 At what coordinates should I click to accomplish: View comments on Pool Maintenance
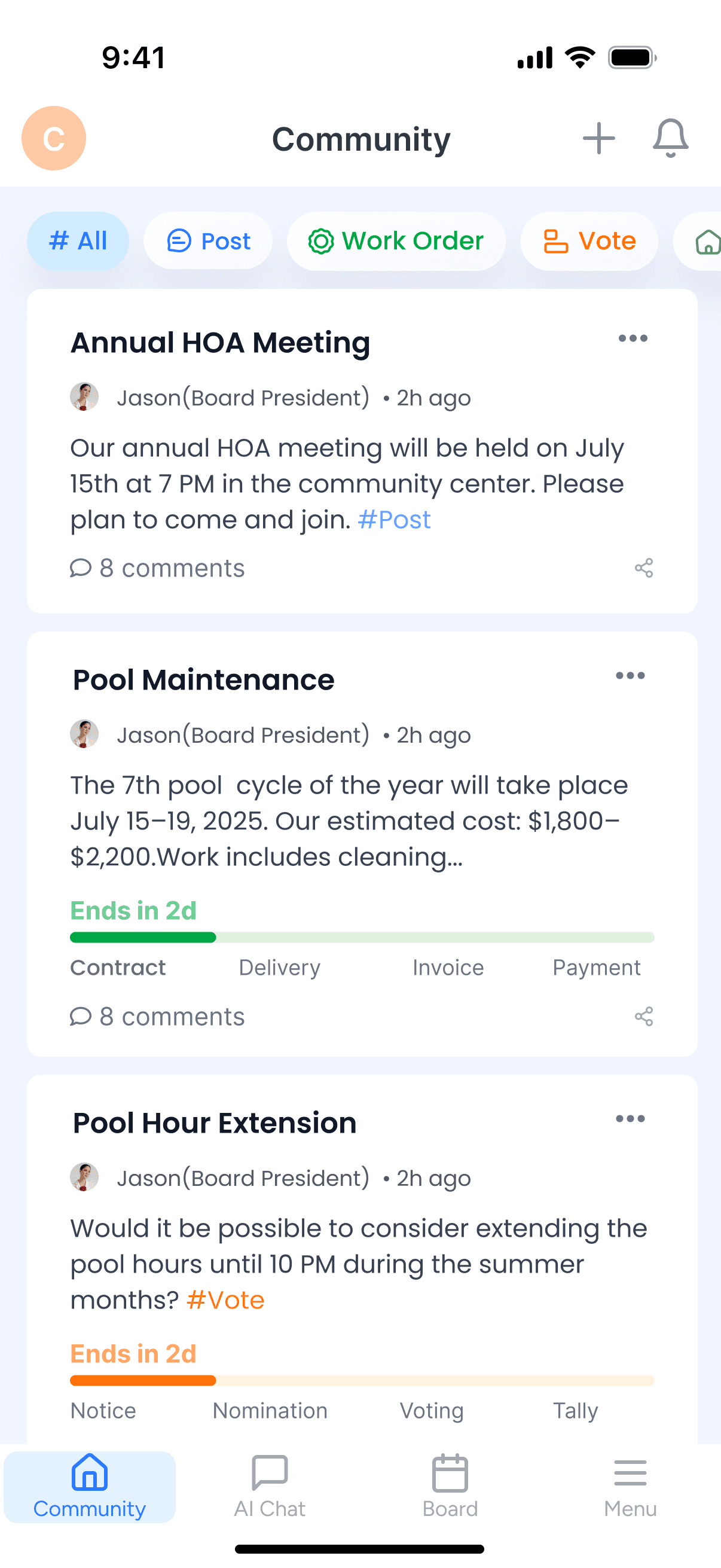(158, 1017)
